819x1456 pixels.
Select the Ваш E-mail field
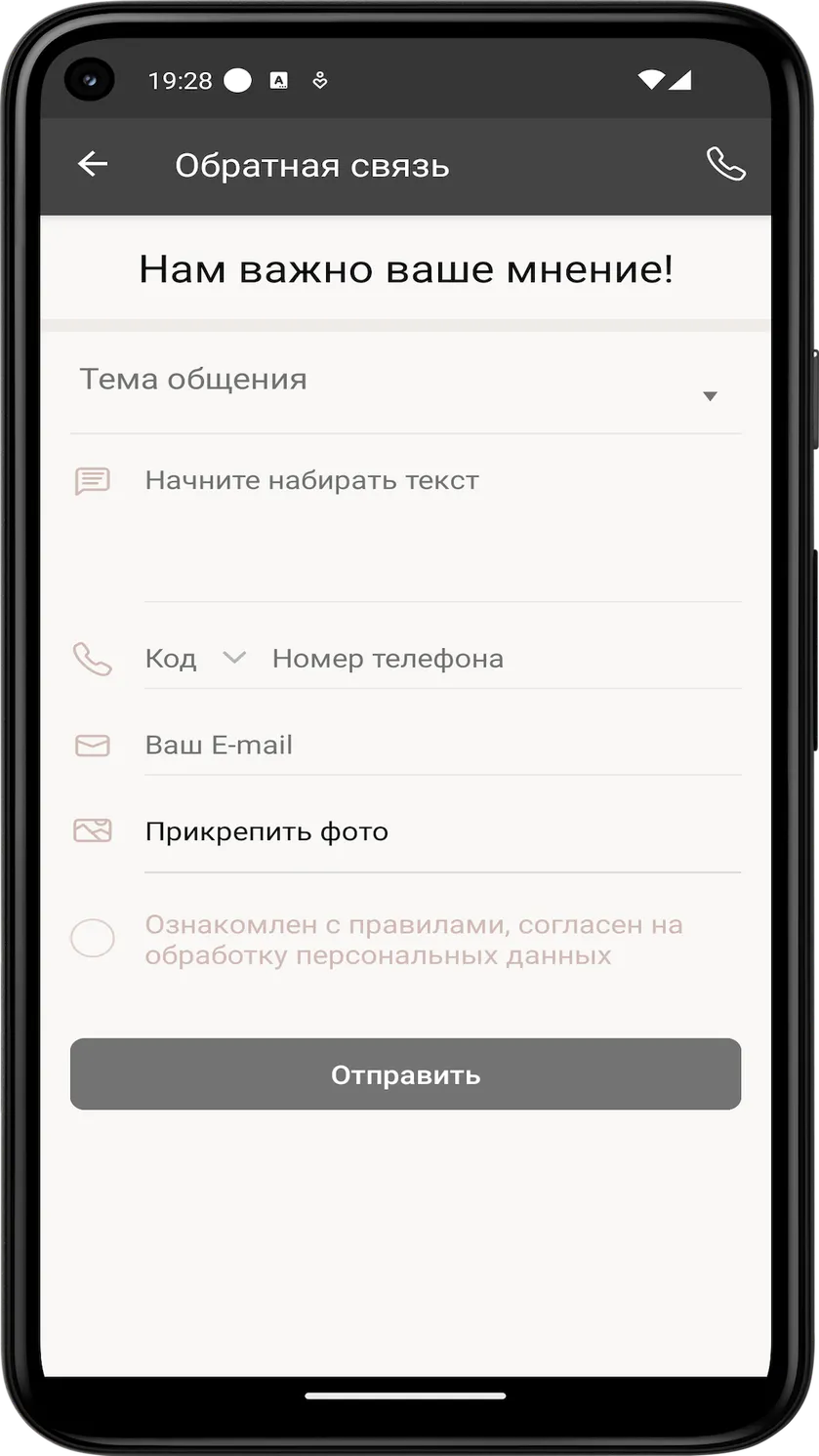[442, 746]
